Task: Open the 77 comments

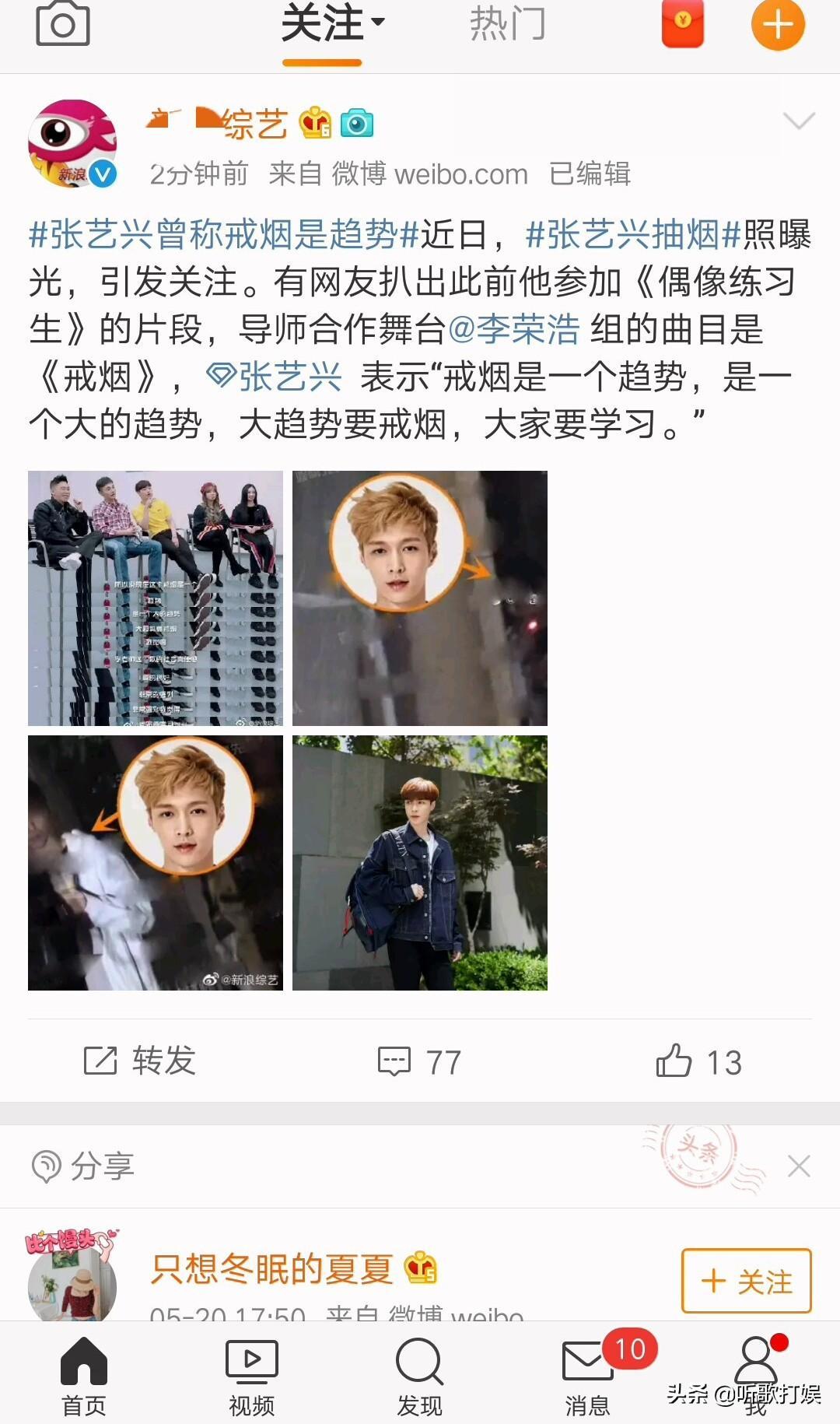Action: (x=420, y=1061)
